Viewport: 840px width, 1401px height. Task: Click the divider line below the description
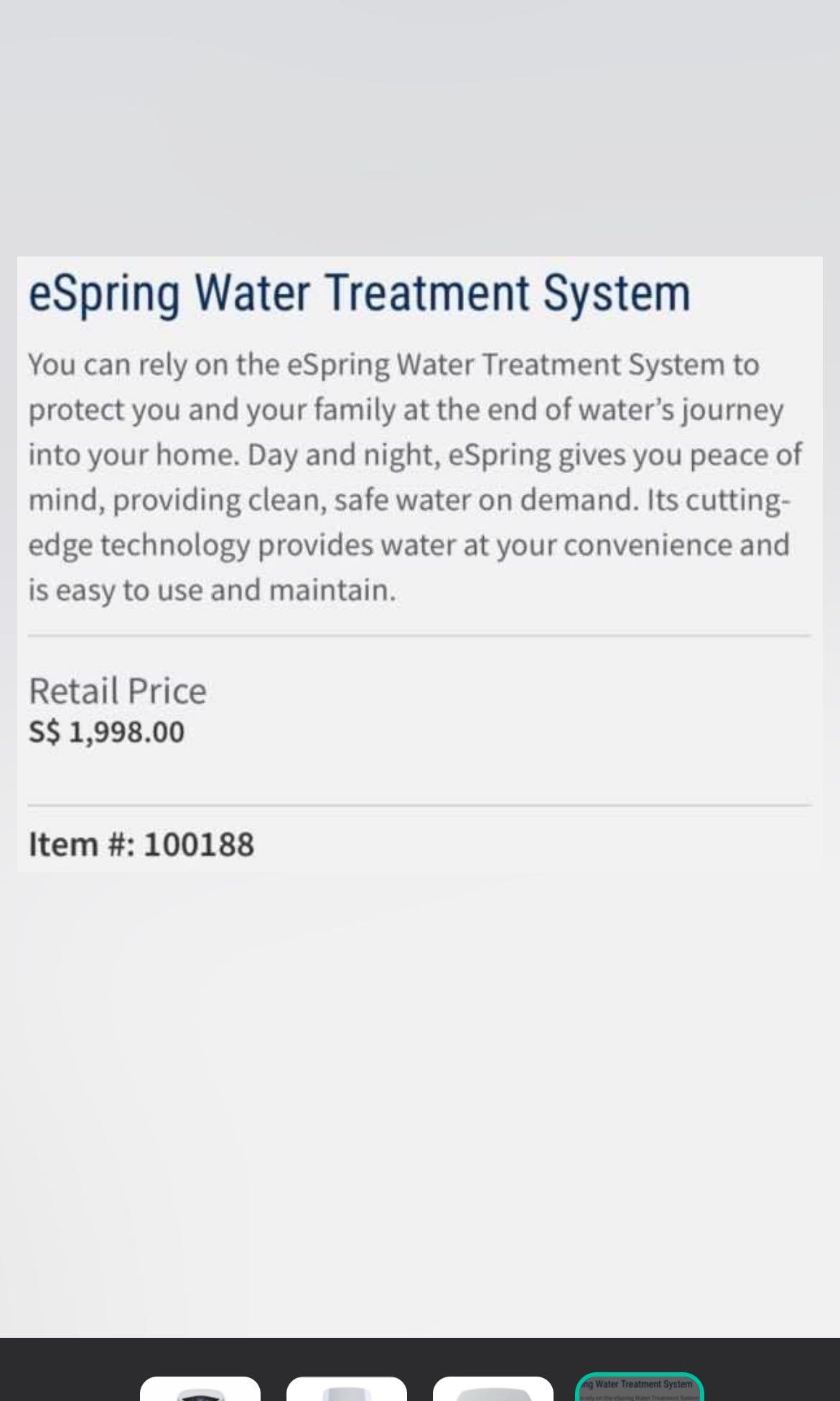pyautogui.click(x=419, y=635)
